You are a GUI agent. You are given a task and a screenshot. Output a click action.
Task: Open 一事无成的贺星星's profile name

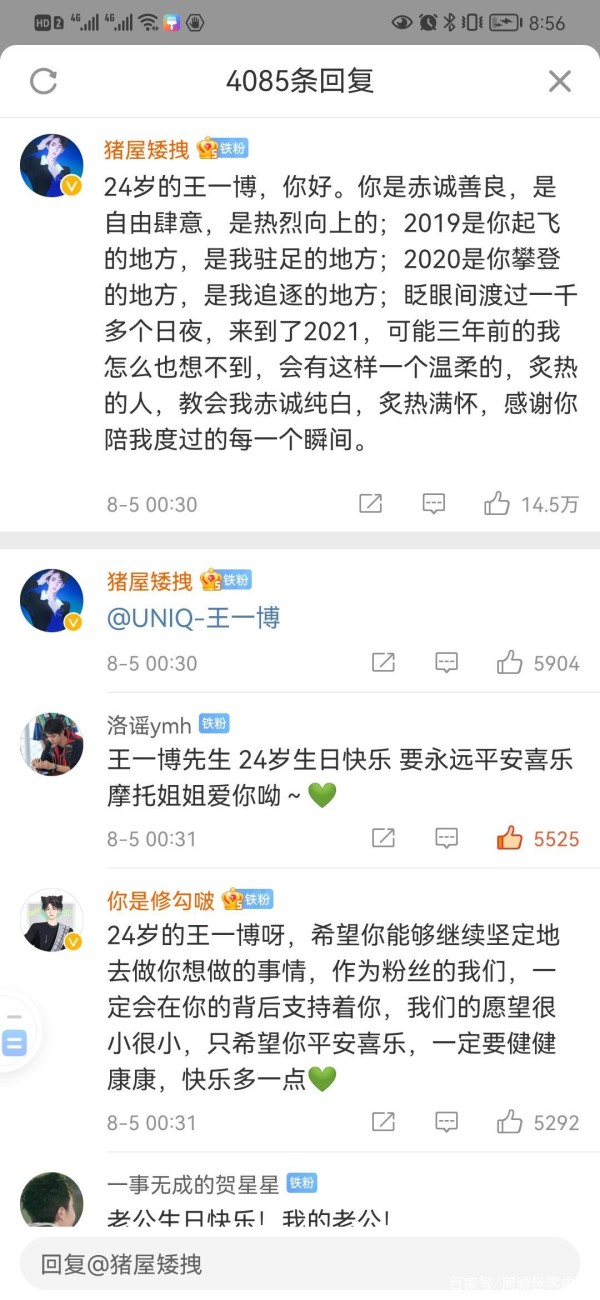(x=192, y=1183)
